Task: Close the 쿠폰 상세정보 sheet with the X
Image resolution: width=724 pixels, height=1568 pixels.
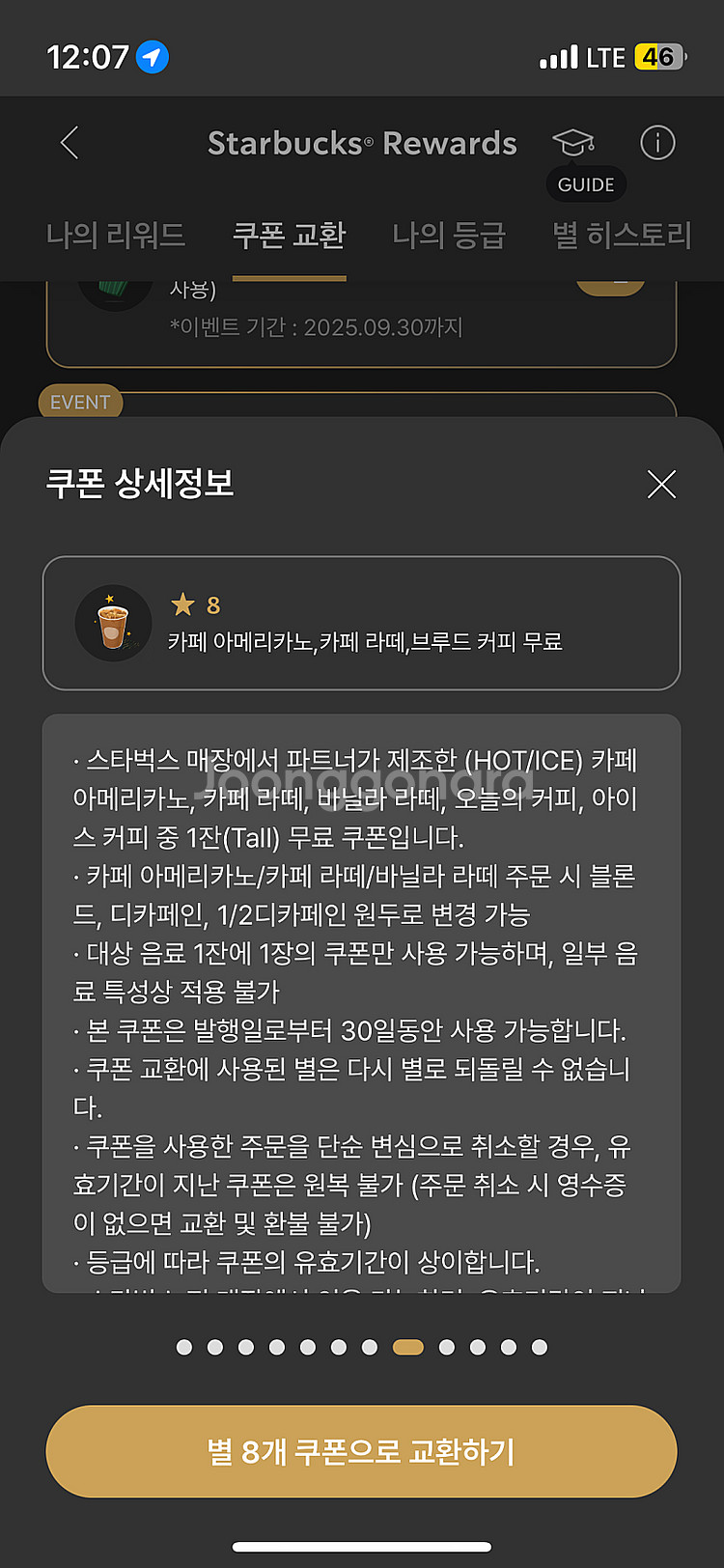Action: 661,485
